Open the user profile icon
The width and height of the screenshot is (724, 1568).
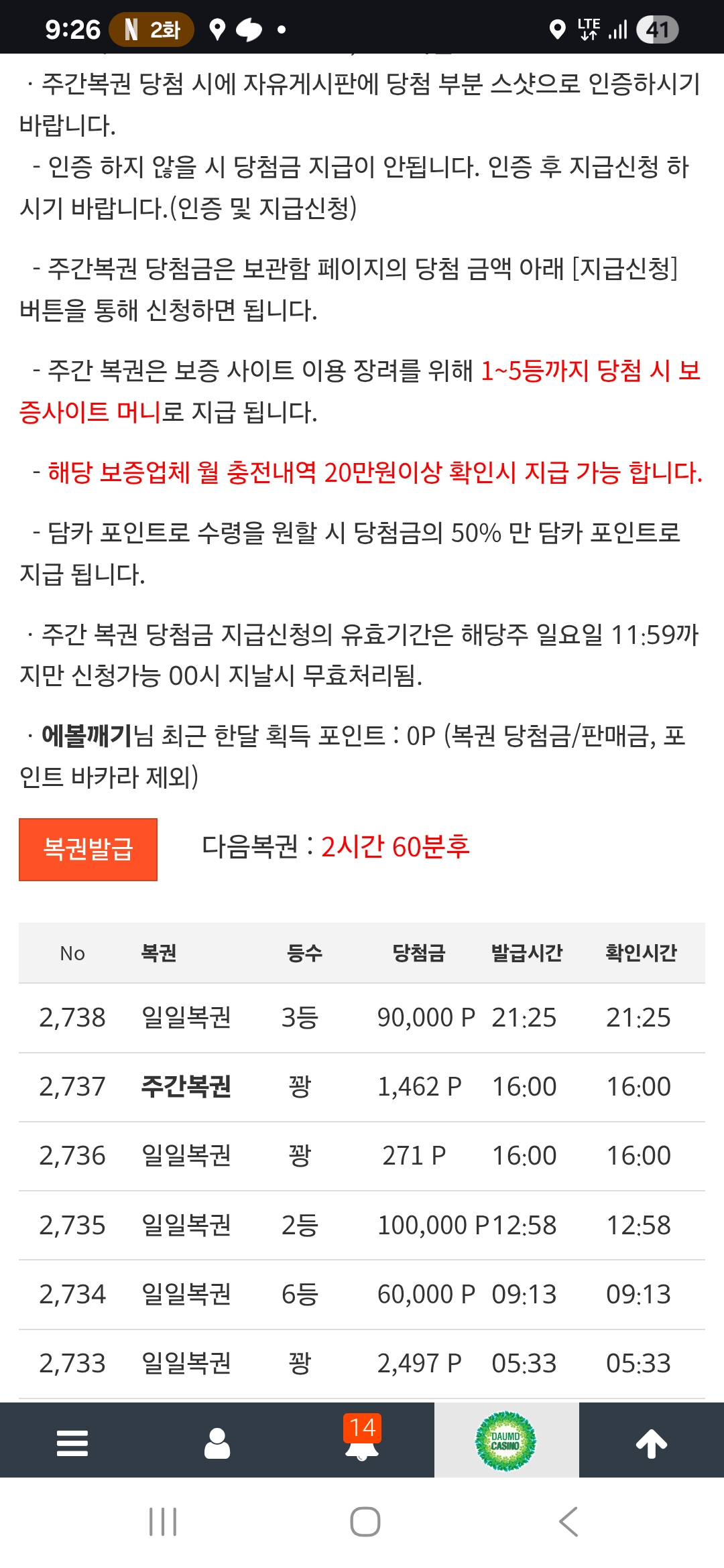[x=217, y=1443]
